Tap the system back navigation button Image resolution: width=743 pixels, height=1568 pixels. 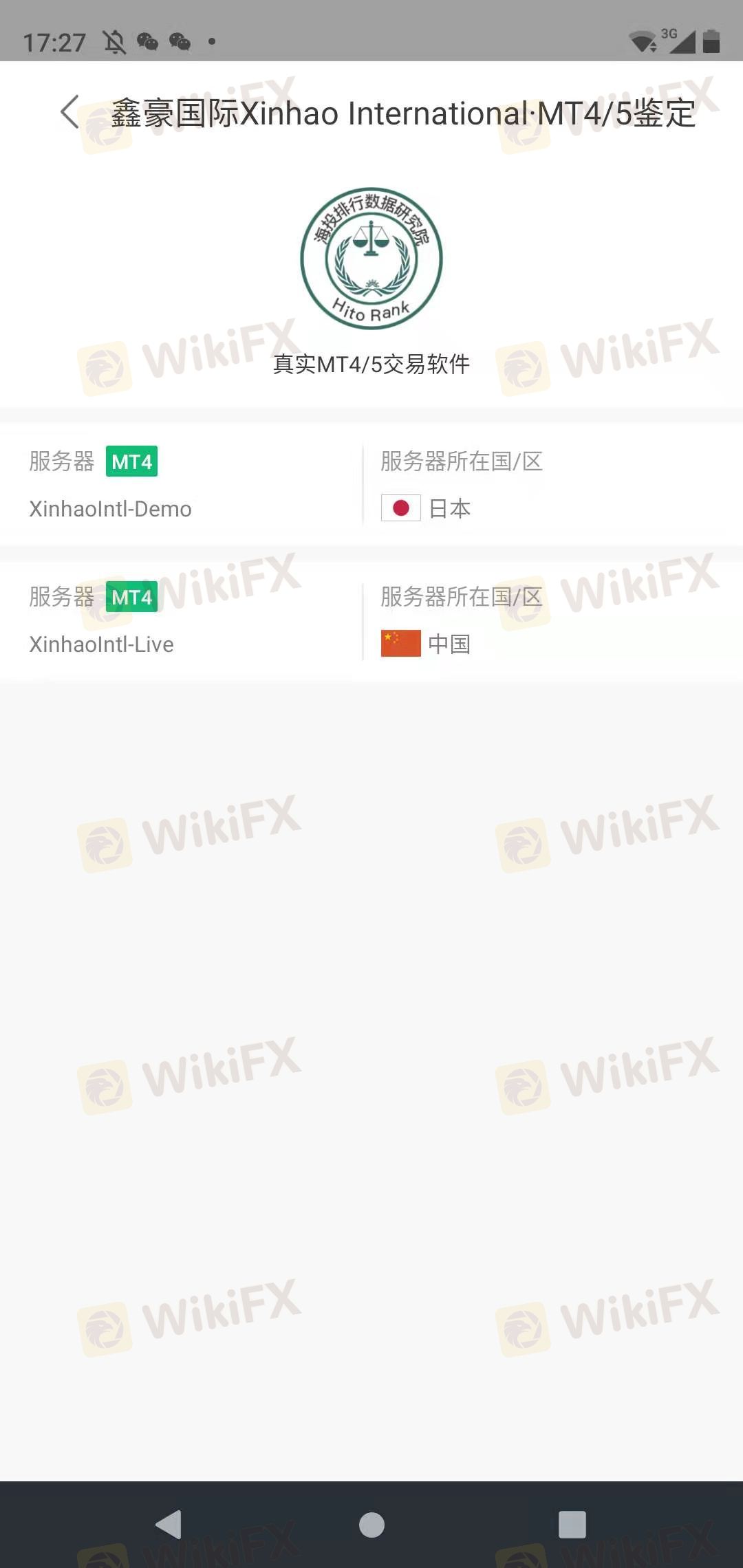click(x=169, y=1525)
